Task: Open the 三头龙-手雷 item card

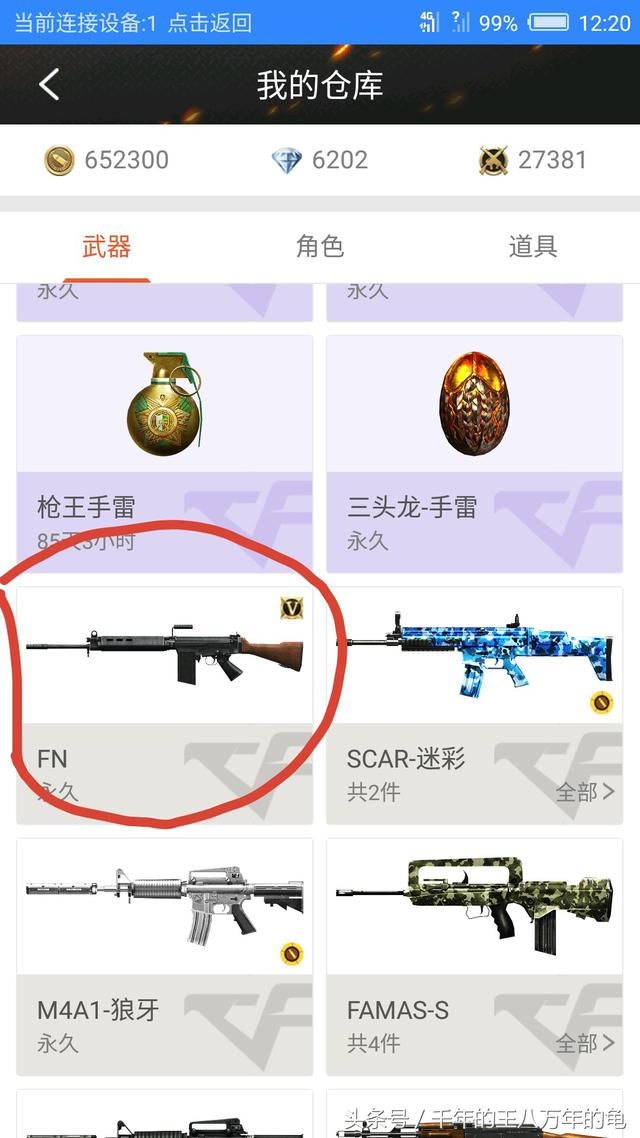Action: pos(475,454)
